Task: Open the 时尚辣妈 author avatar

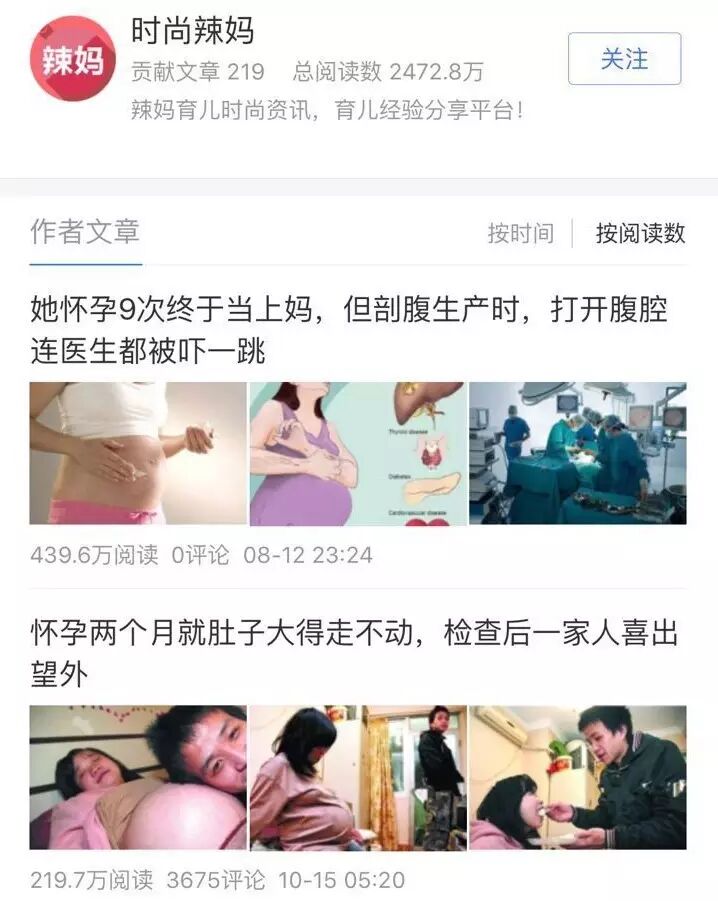Action: click(72, 59)
